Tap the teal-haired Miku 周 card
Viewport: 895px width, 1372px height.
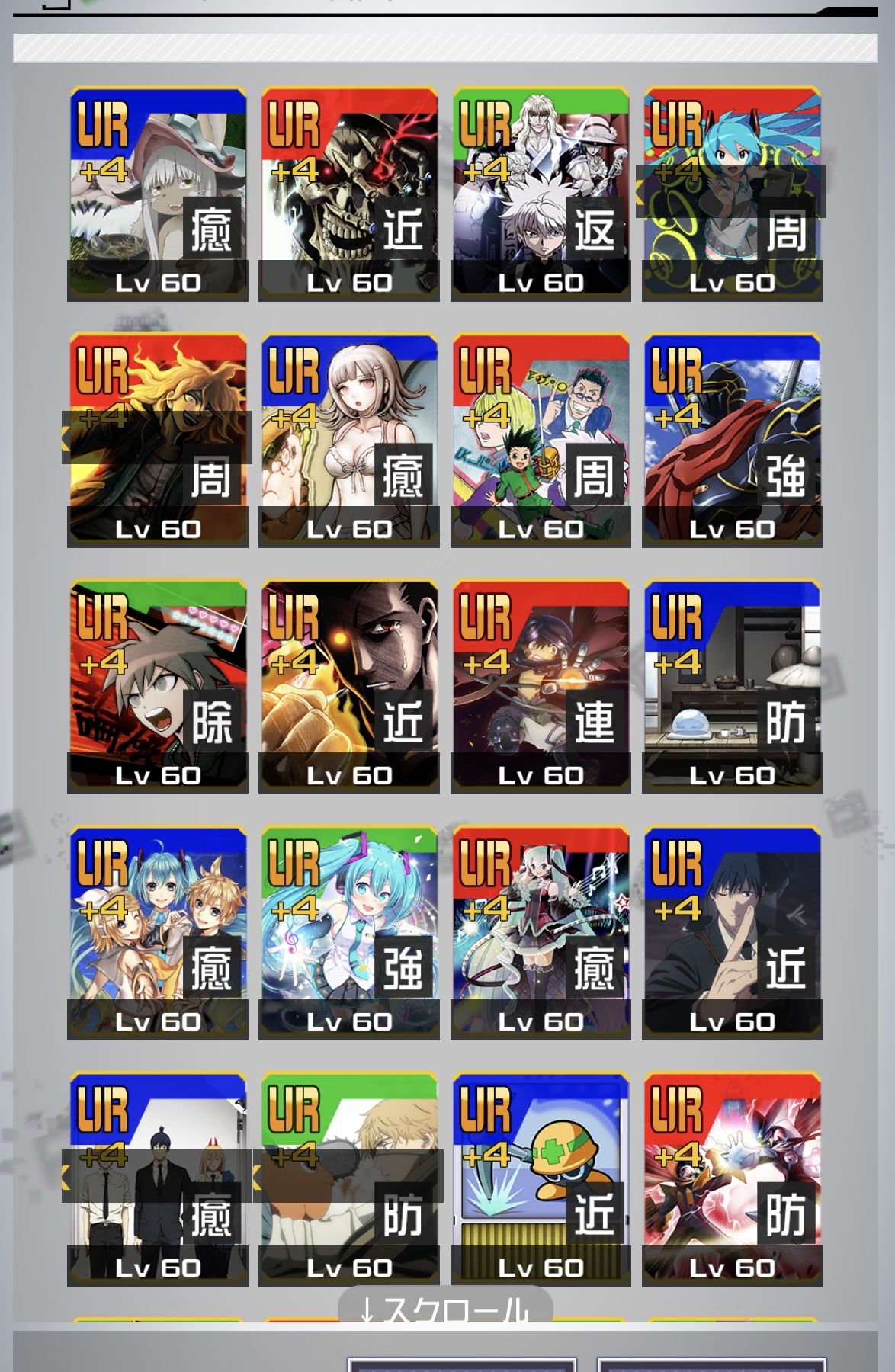point(732,193)
